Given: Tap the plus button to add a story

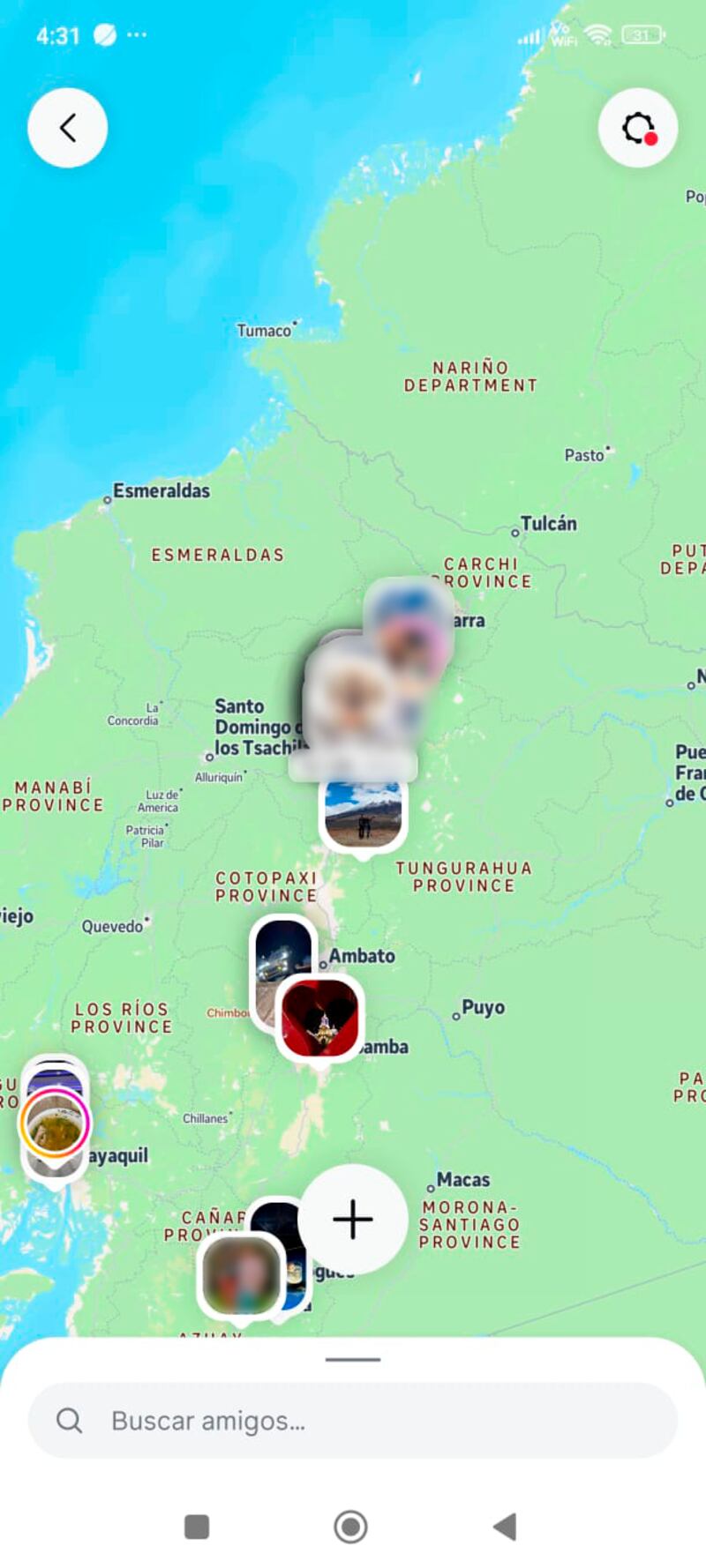Looking at the screenshot, I should [x=353, y=1219].
